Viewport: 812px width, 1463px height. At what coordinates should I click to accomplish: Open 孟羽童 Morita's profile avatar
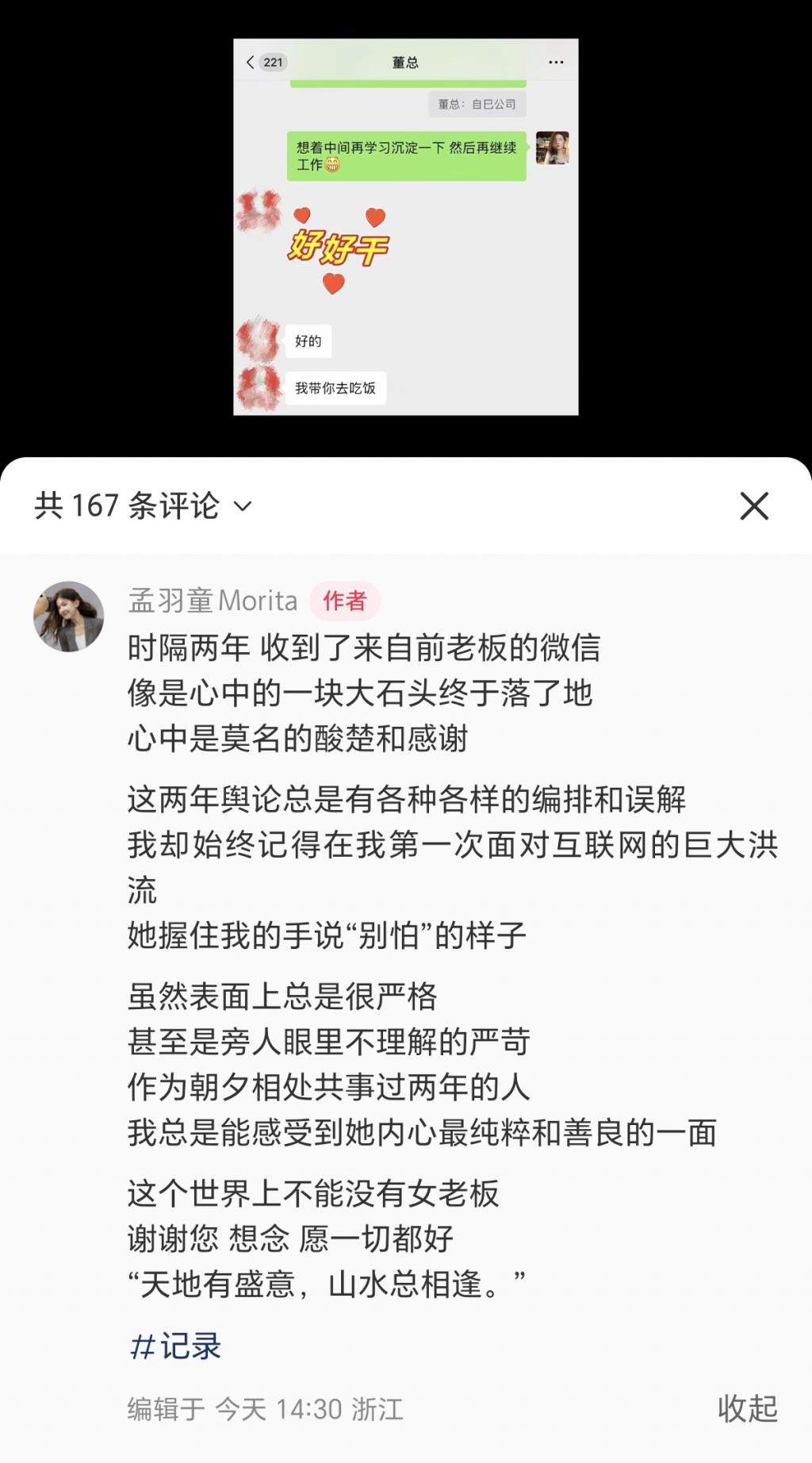69,616
